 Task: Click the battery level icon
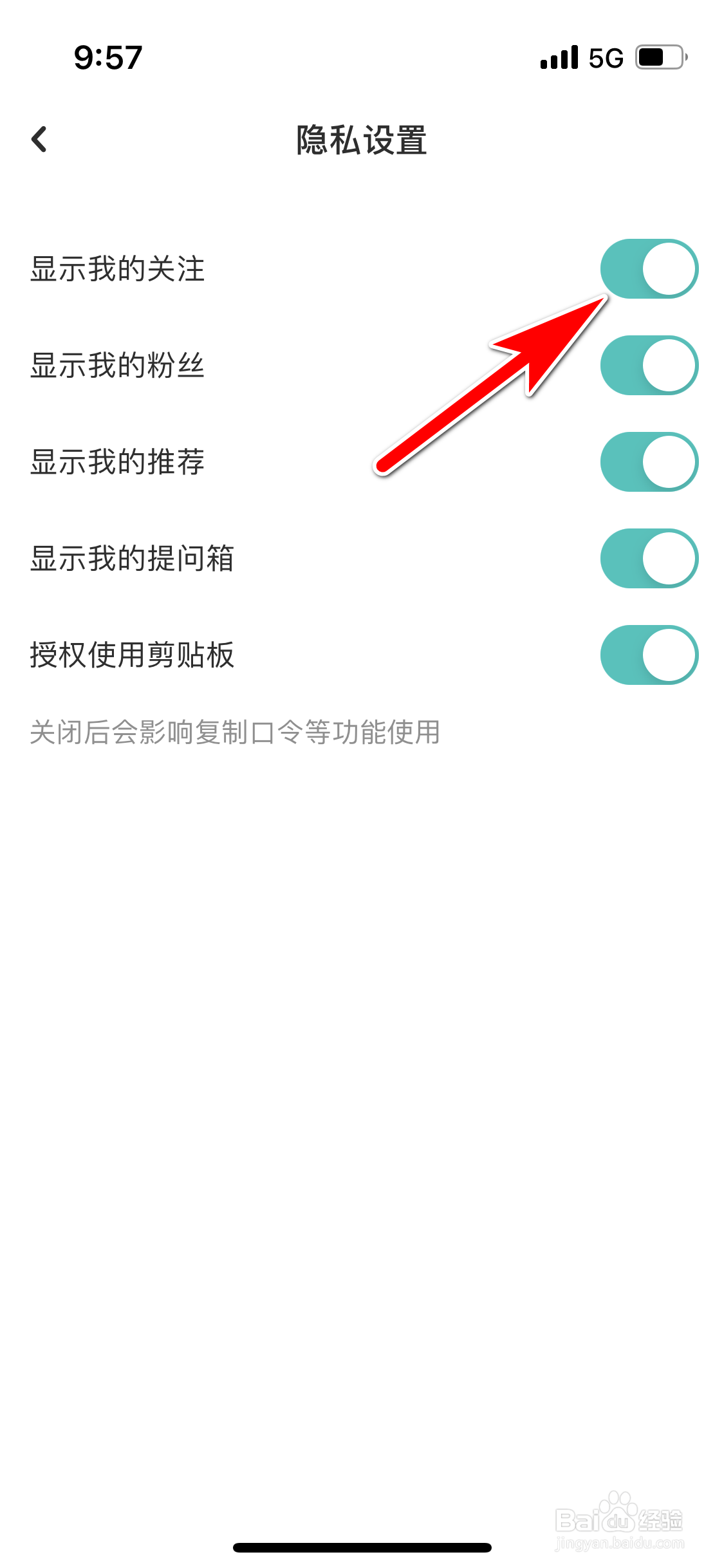(x=658, y=57)
